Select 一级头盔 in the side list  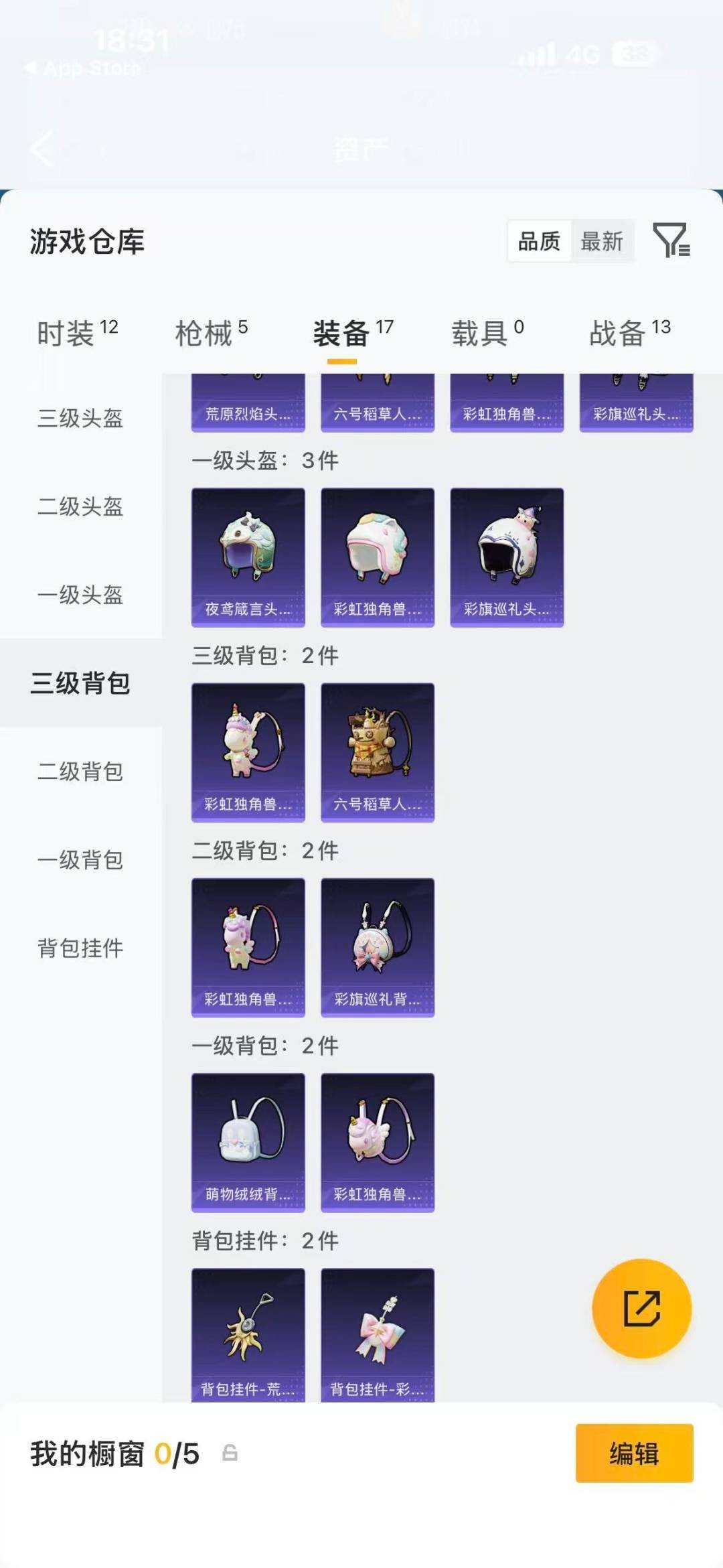[80, 595]
